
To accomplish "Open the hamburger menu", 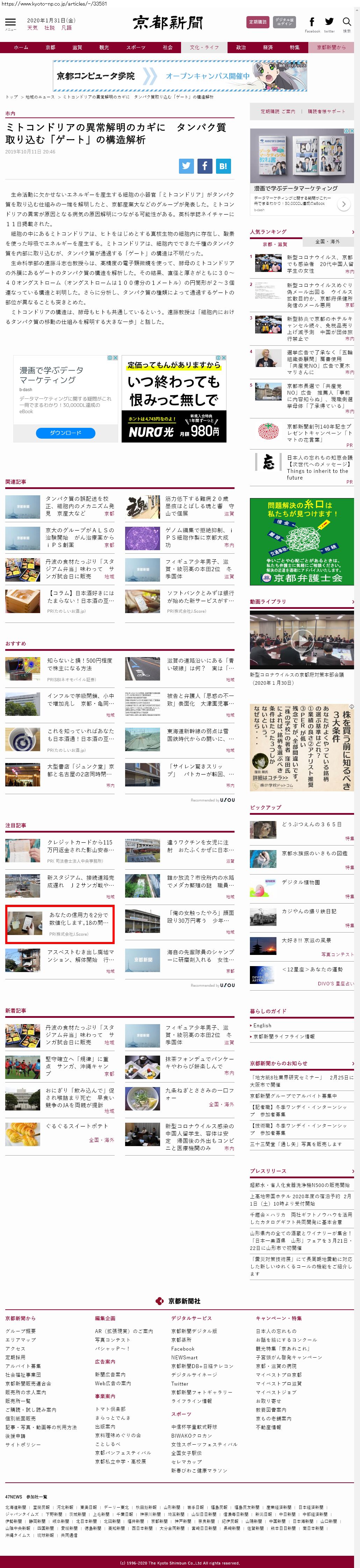I will tap(10, 23).
